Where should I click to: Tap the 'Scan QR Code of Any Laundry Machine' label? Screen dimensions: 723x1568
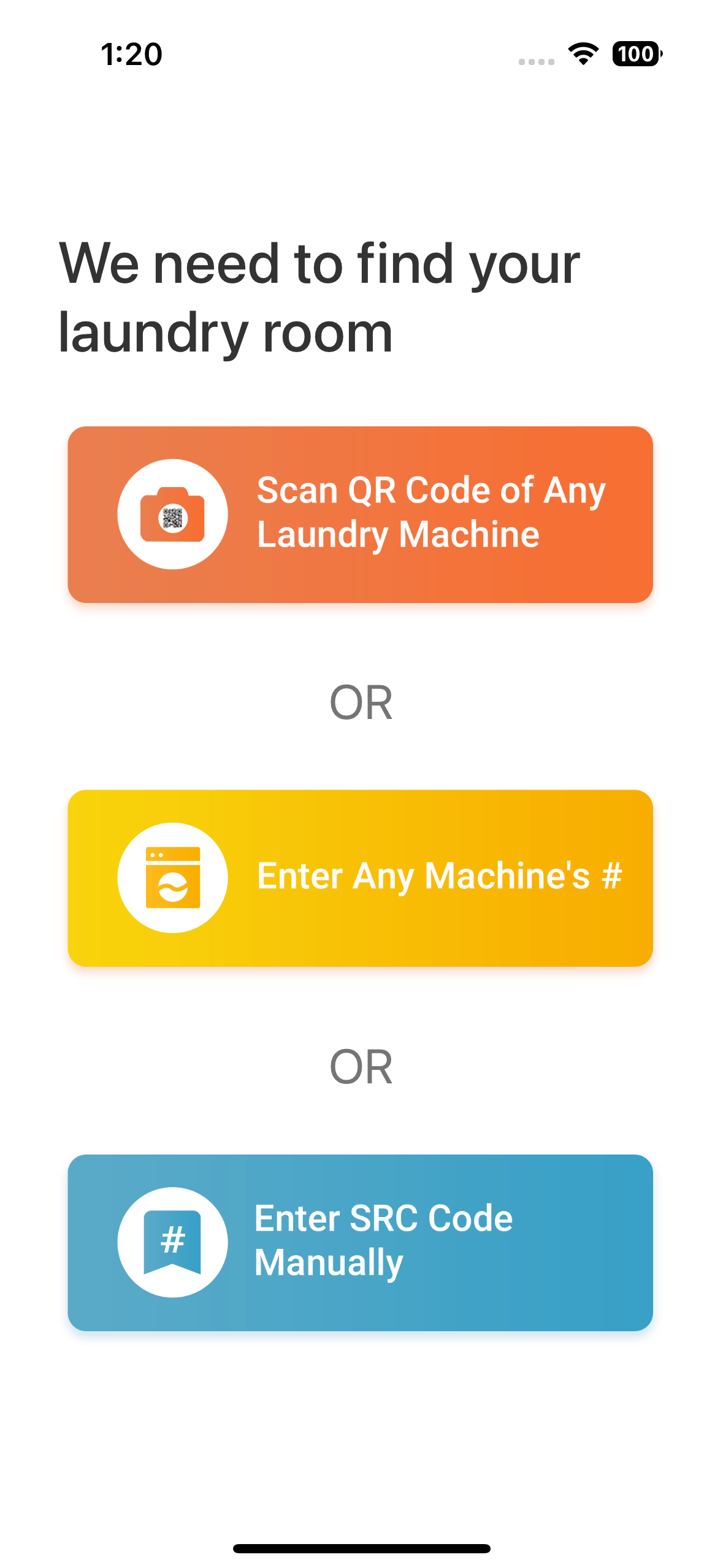pos(431,513)
